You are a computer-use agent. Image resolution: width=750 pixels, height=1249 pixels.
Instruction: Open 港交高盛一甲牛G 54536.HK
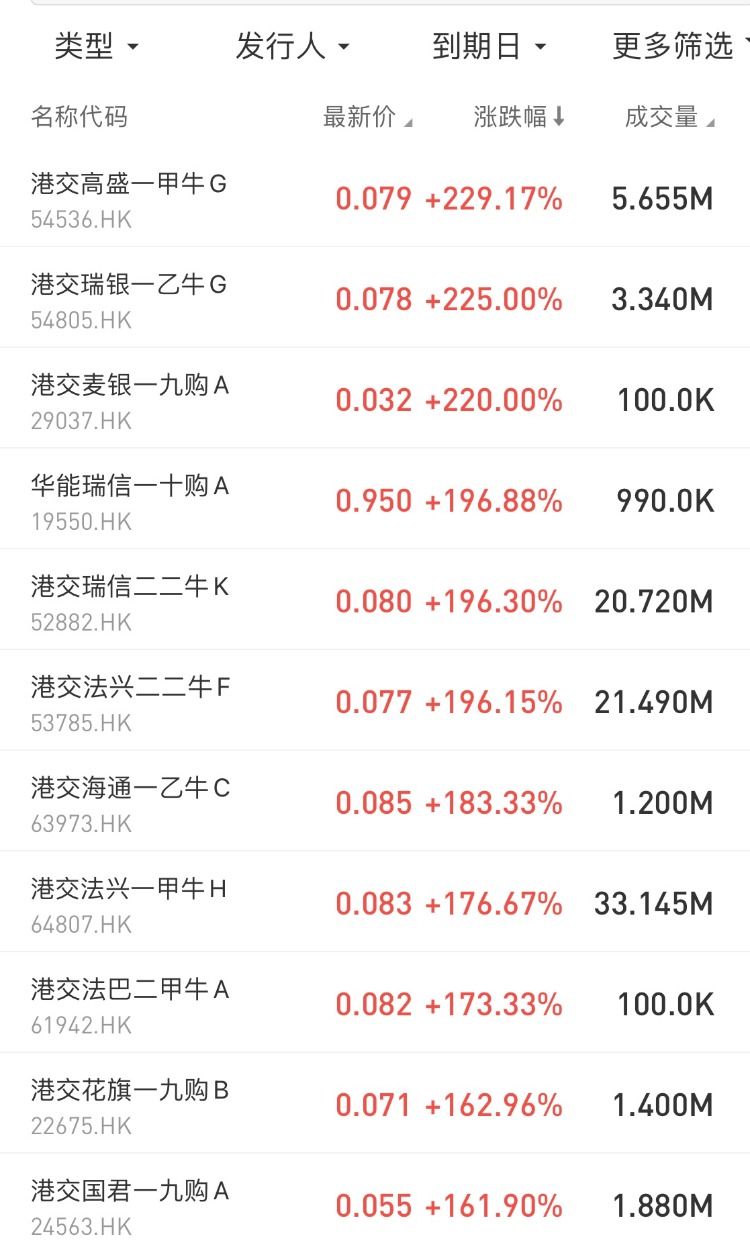point(129,198)
